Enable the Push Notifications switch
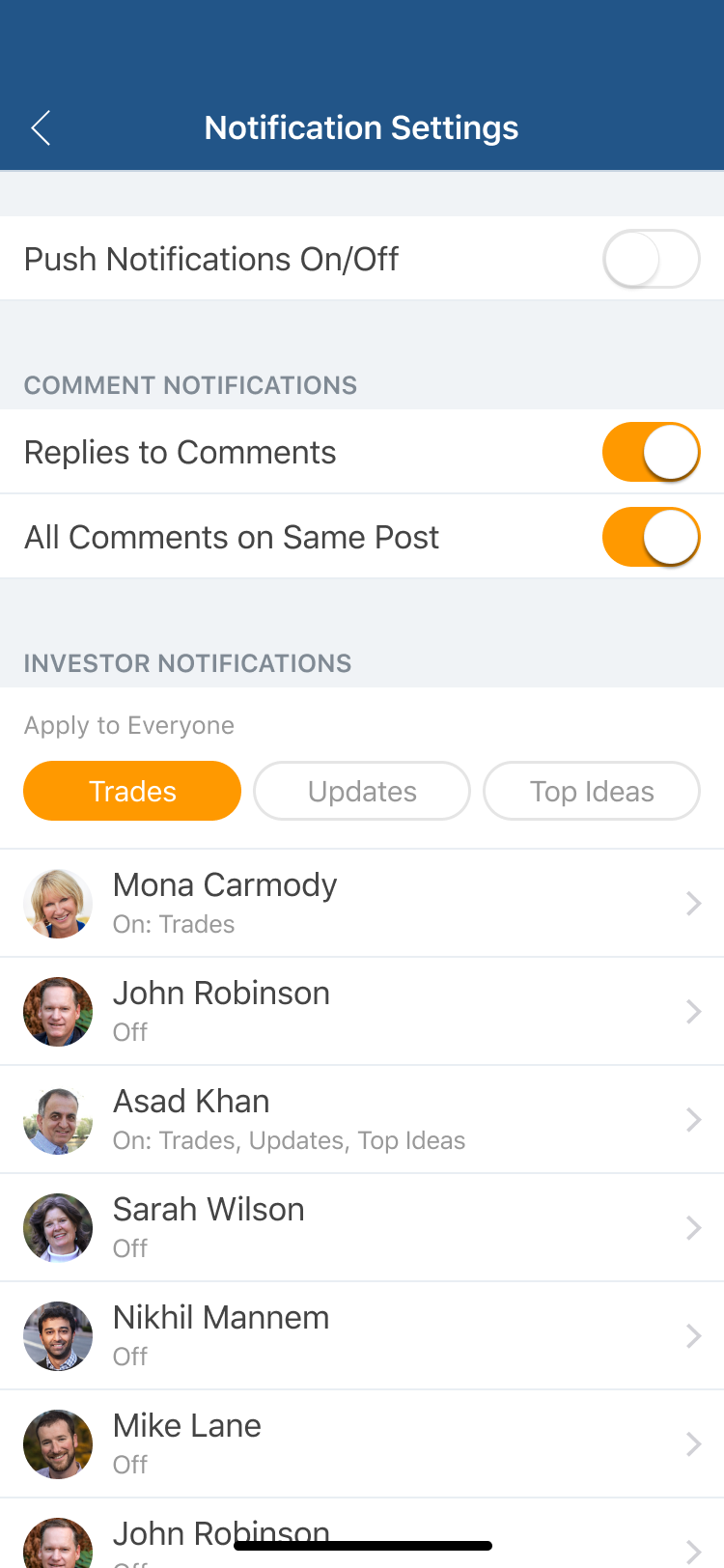Screen dimensions: 724x1568 (x=651, y=259)
